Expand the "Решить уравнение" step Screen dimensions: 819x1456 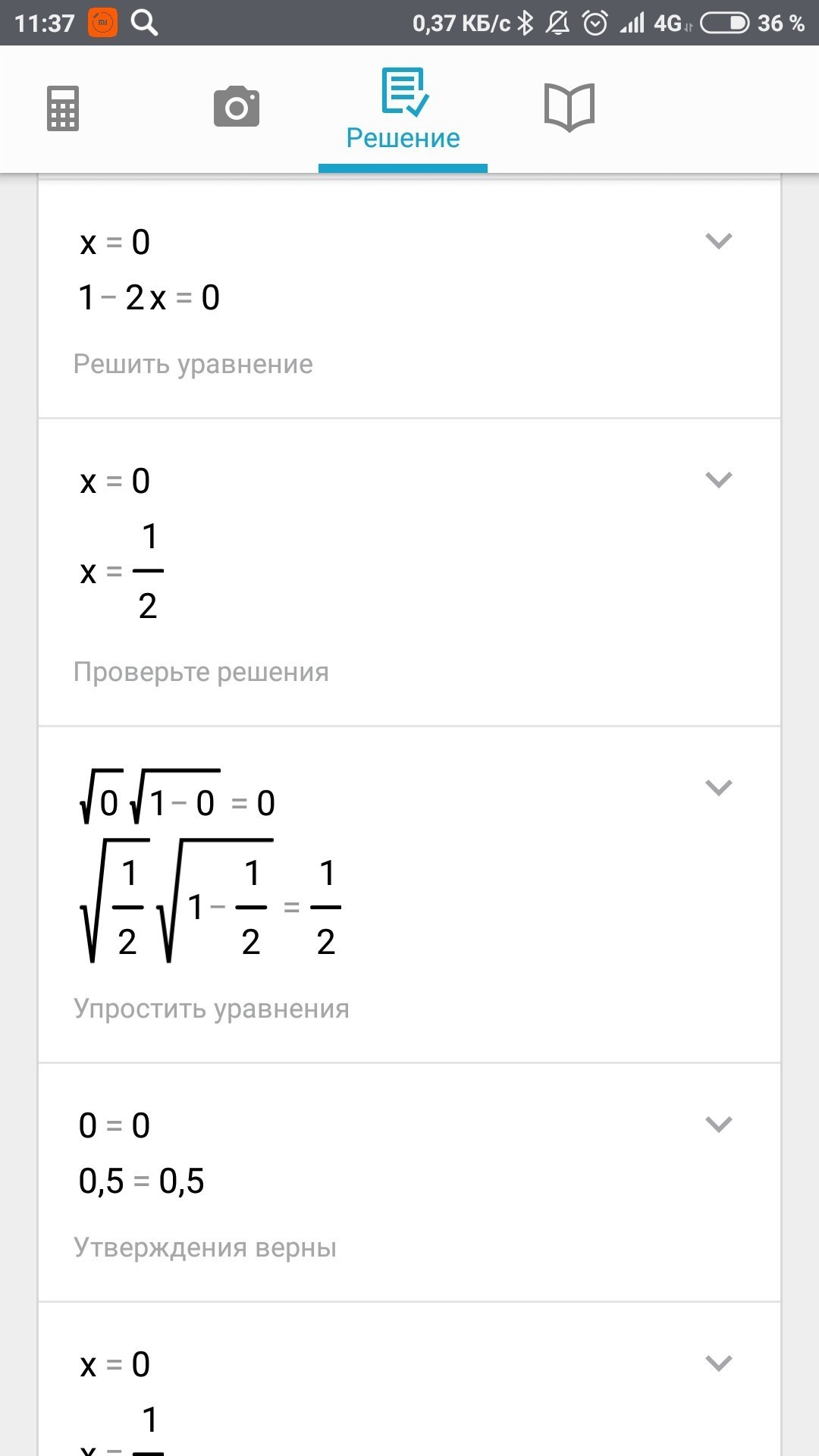[718, 241]
